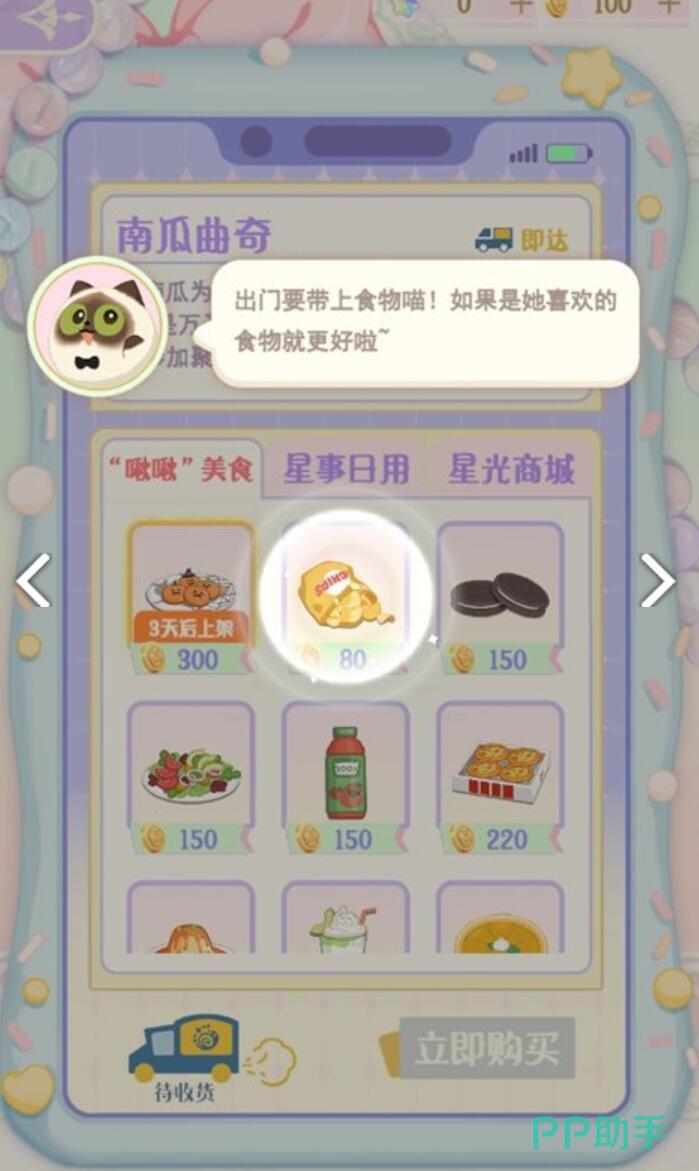
Task: Open the "啾啾"美食 tab
Action: pyautogui.click(x=181, y=469)
